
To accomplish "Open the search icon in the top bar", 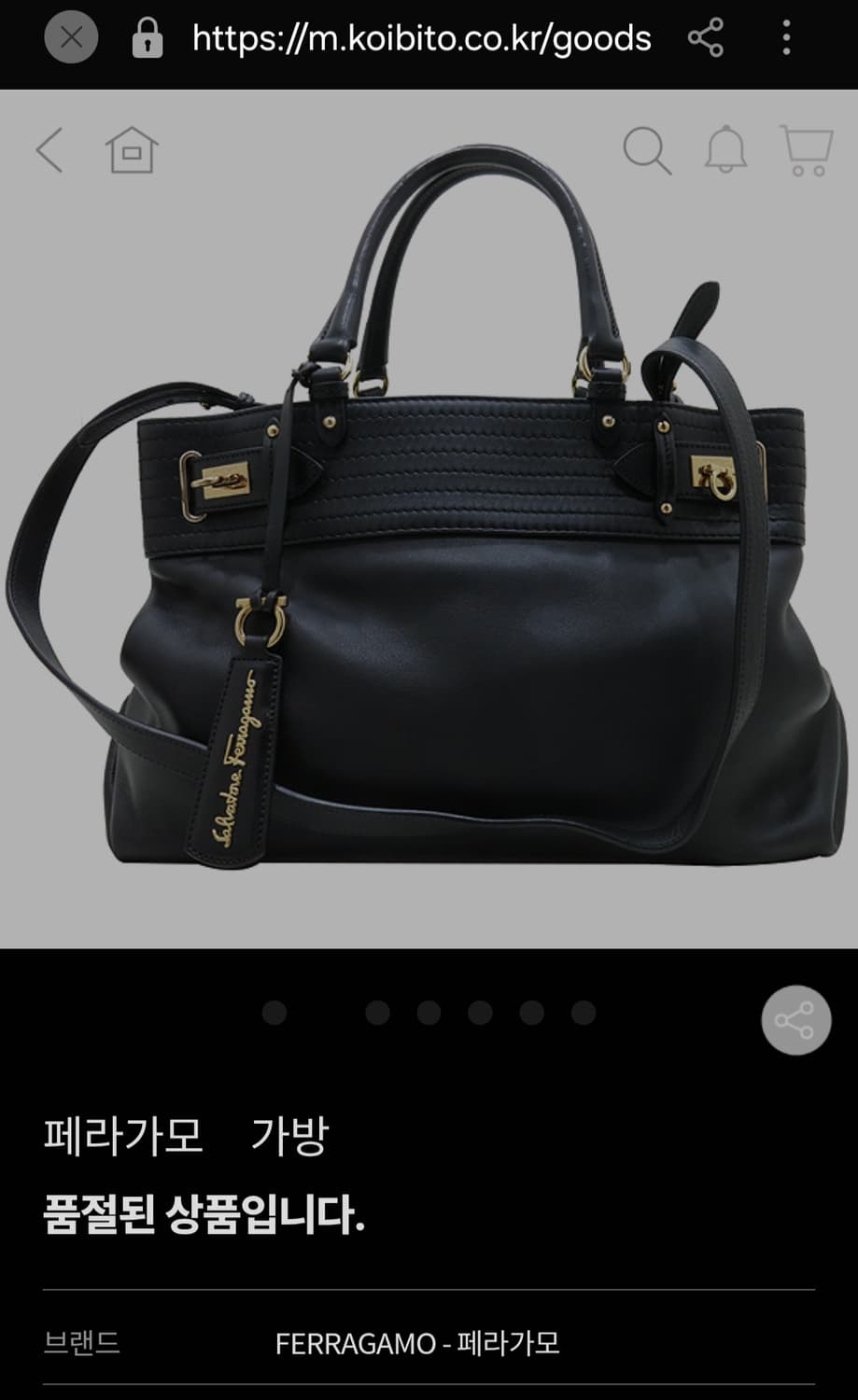I will (x=649, y=150).
